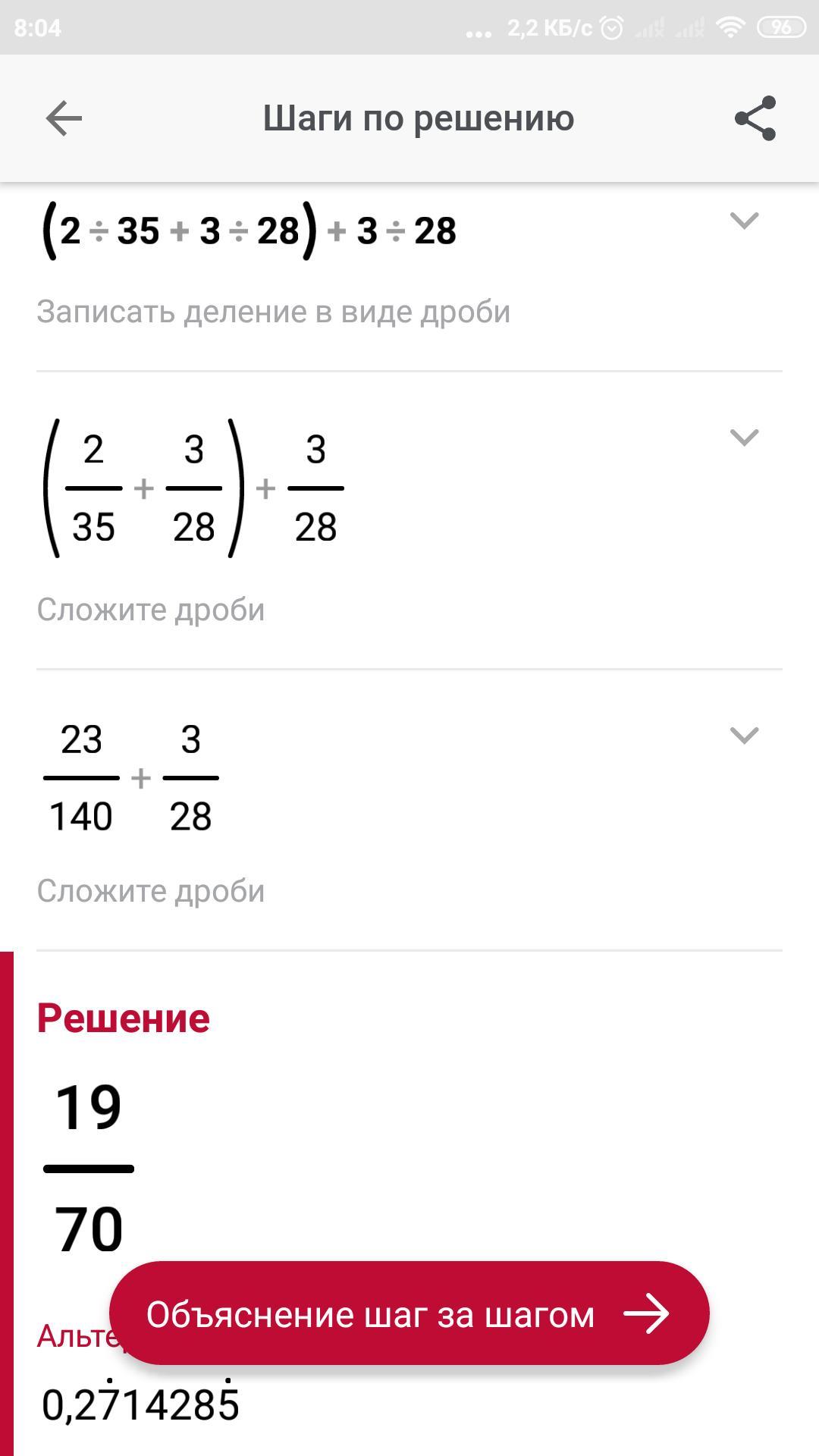Viewport: 819px width, 1456px height.
Task: Share the solution steps
Action: point(755,118)
